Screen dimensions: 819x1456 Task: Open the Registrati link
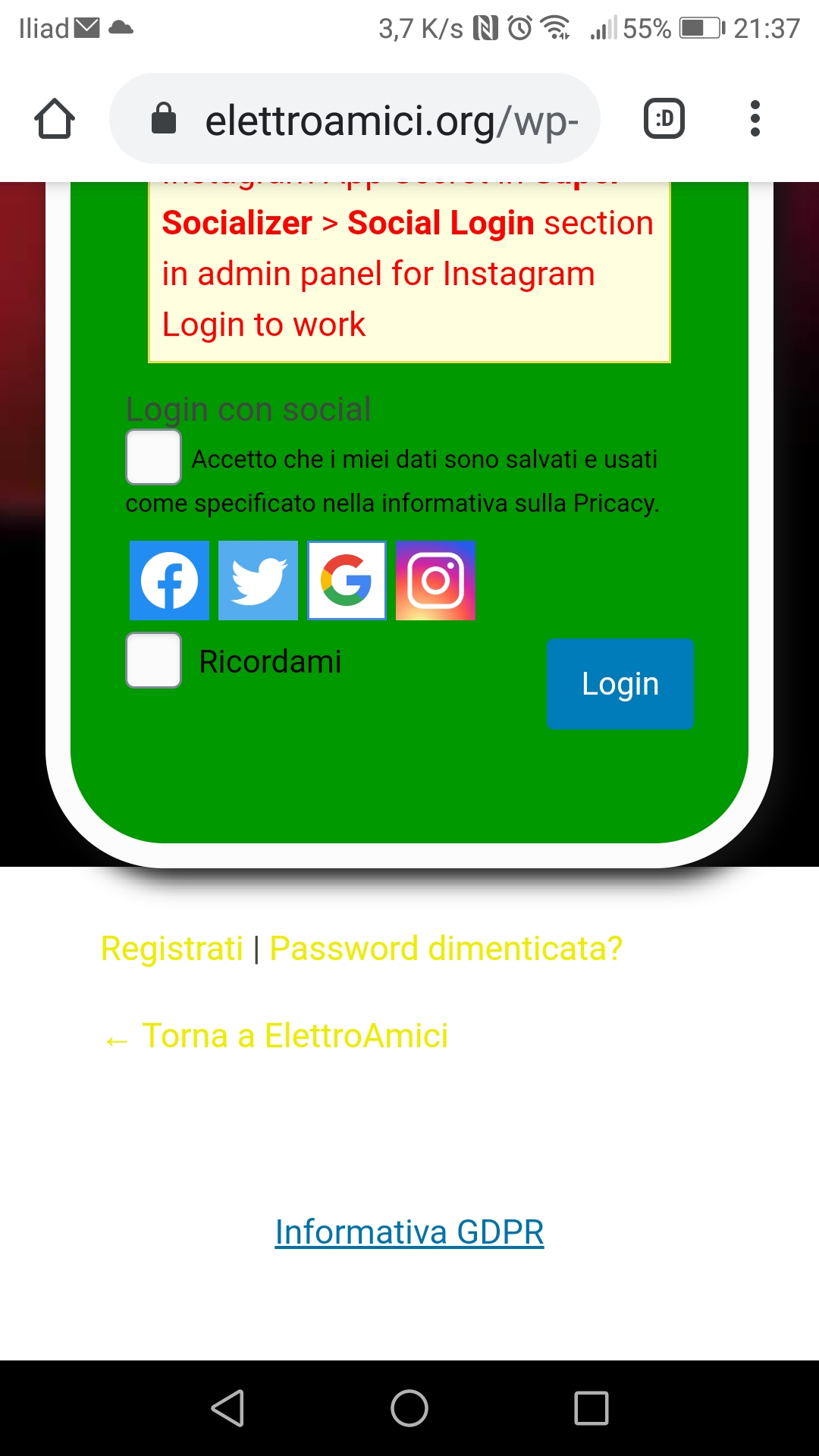171,949
